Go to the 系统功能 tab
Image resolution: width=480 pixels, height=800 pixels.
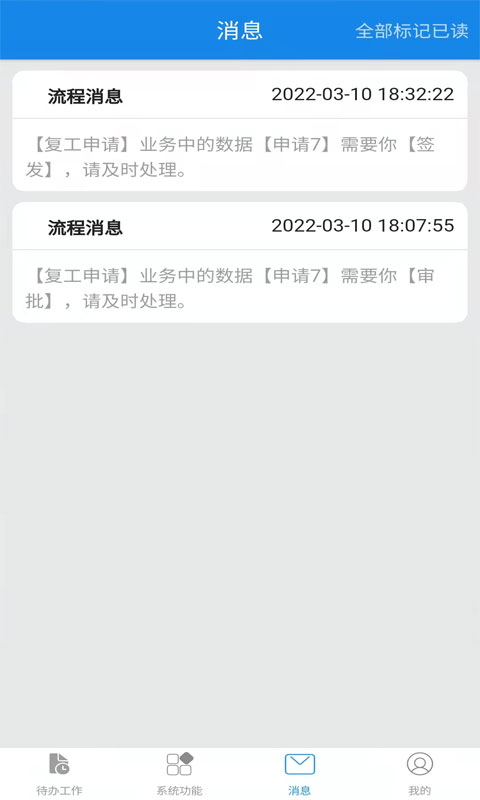(x=180, y=774)
